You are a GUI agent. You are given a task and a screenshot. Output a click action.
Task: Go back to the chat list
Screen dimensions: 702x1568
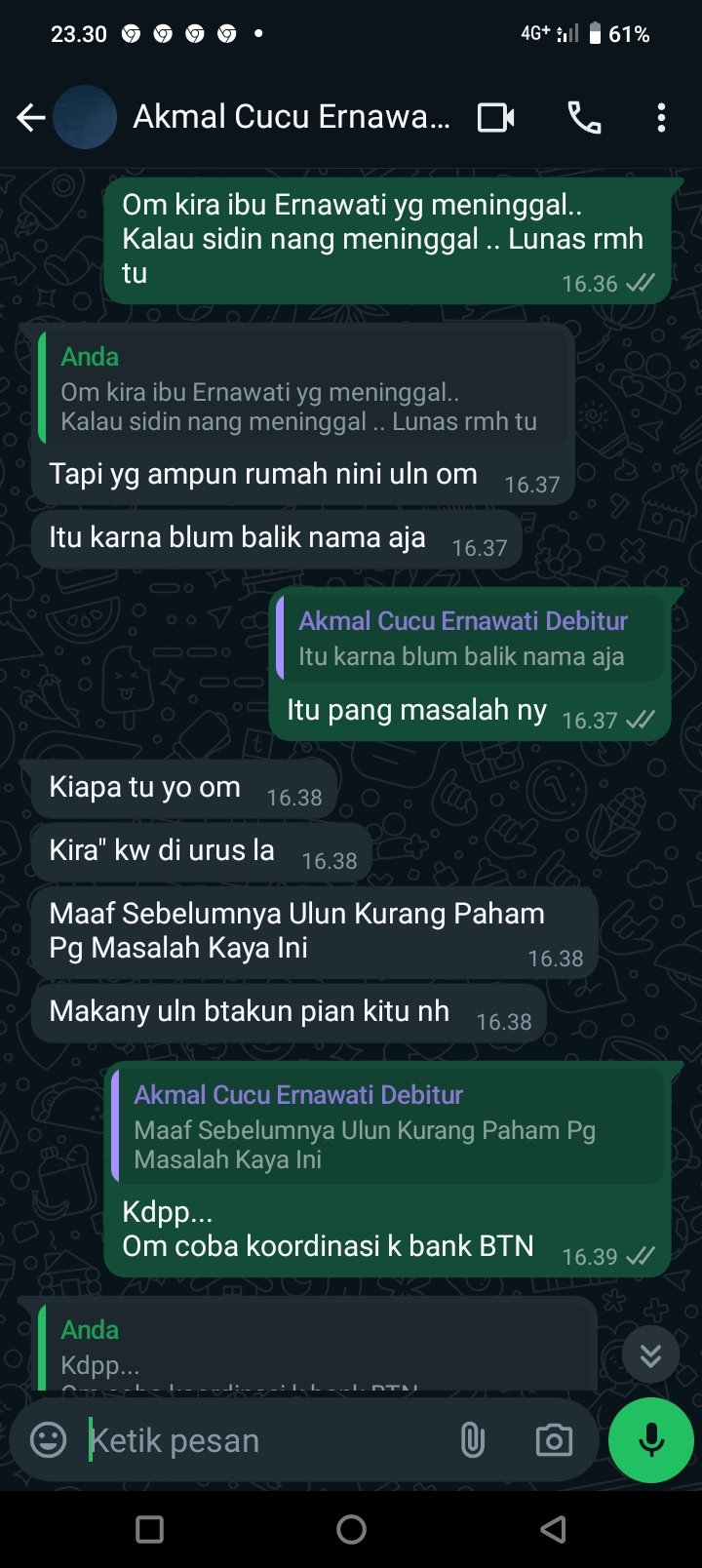pyautogui.click(x=31, y=118)
